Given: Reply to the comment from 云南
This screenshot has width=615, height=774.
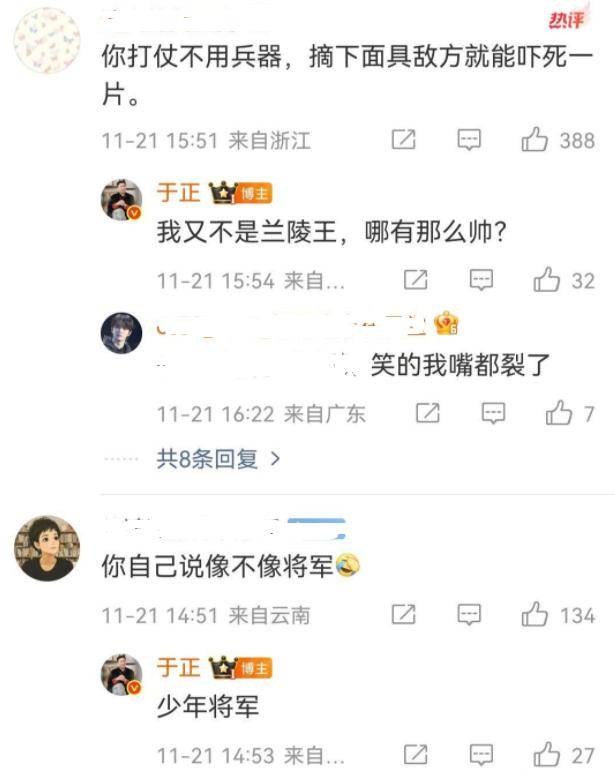Looking at the screenshot, I should pos(469,615).
